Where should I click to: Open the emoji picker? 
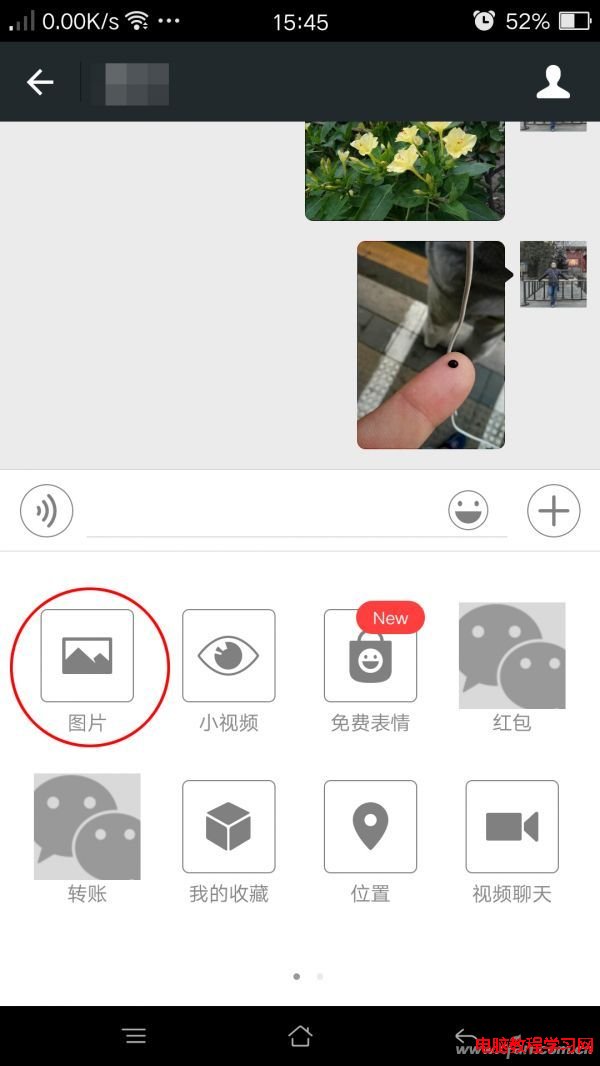(468, 511)
